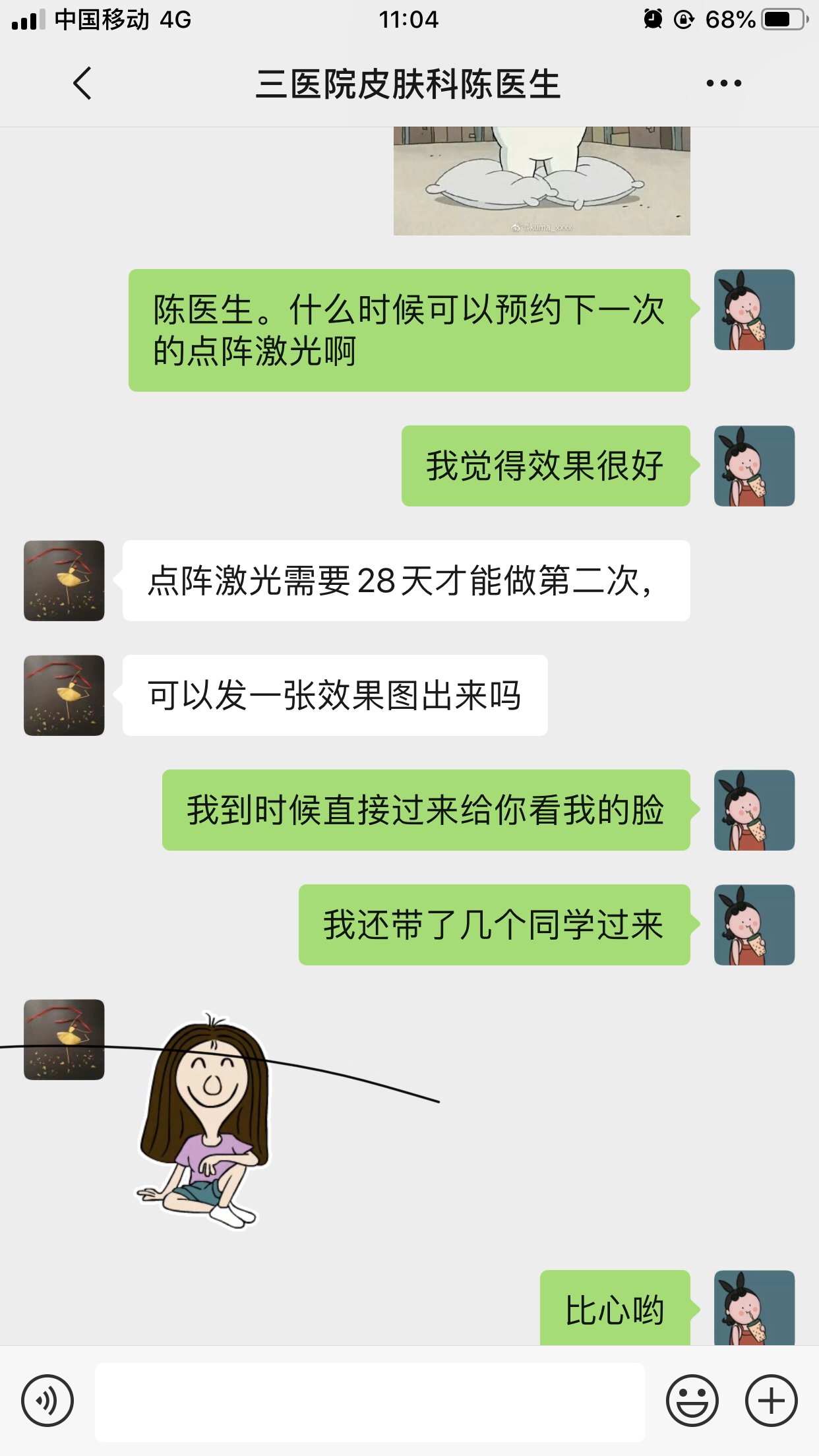Image resolution: width=819 pixels, height=1456 pixels.
Task: Open the emoji sticker panel
Action: coord(692,1401)
